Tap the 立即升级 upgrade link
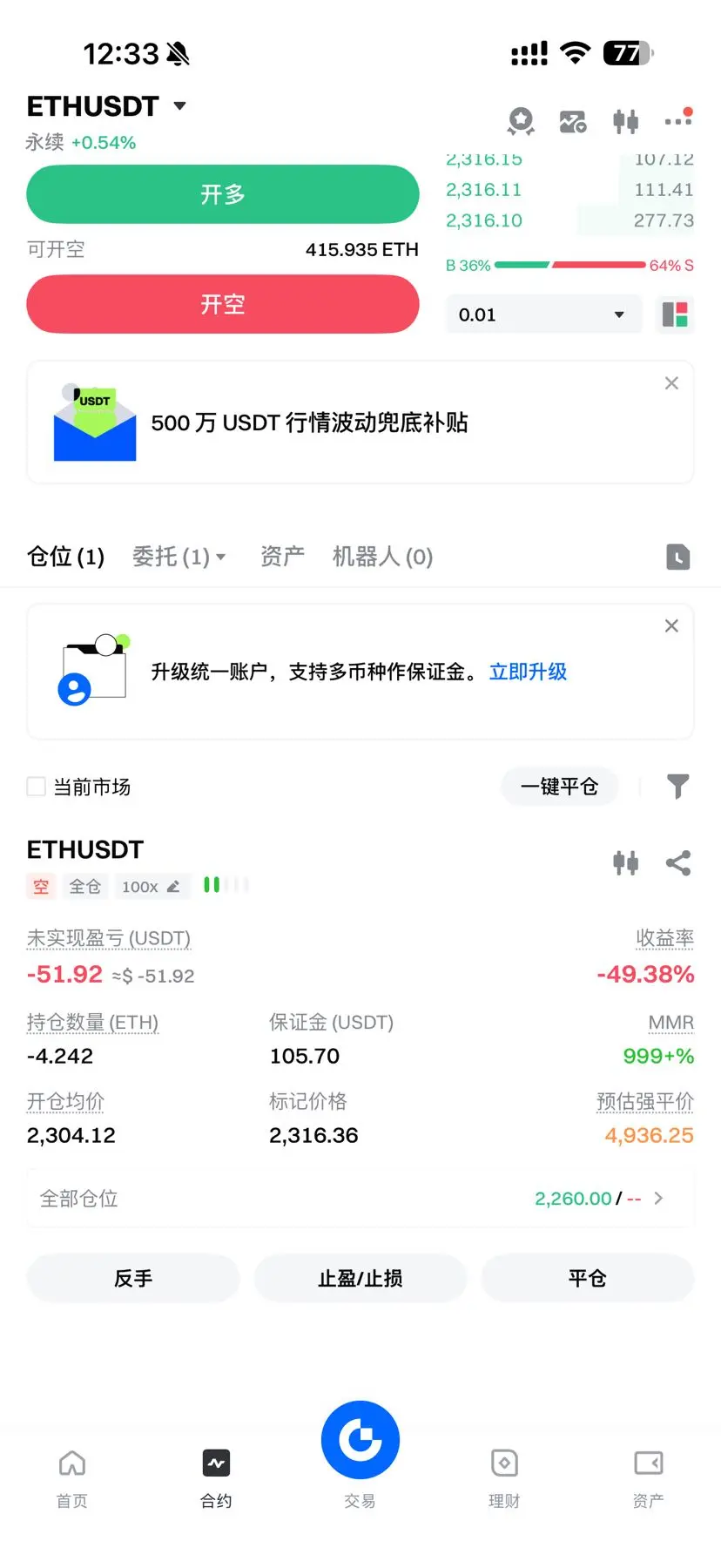Image resolution: width=721 pixels, height=1568 pixels. tap(528, 672)
